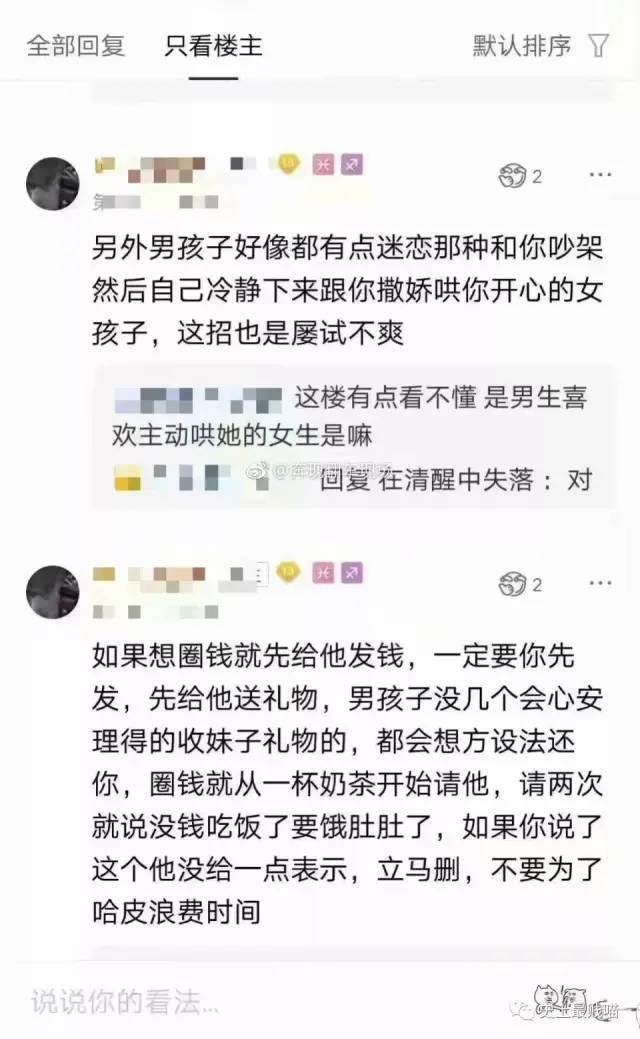Switch to the 全部回复 tab

pyautogui.click(x=76, y=45)
